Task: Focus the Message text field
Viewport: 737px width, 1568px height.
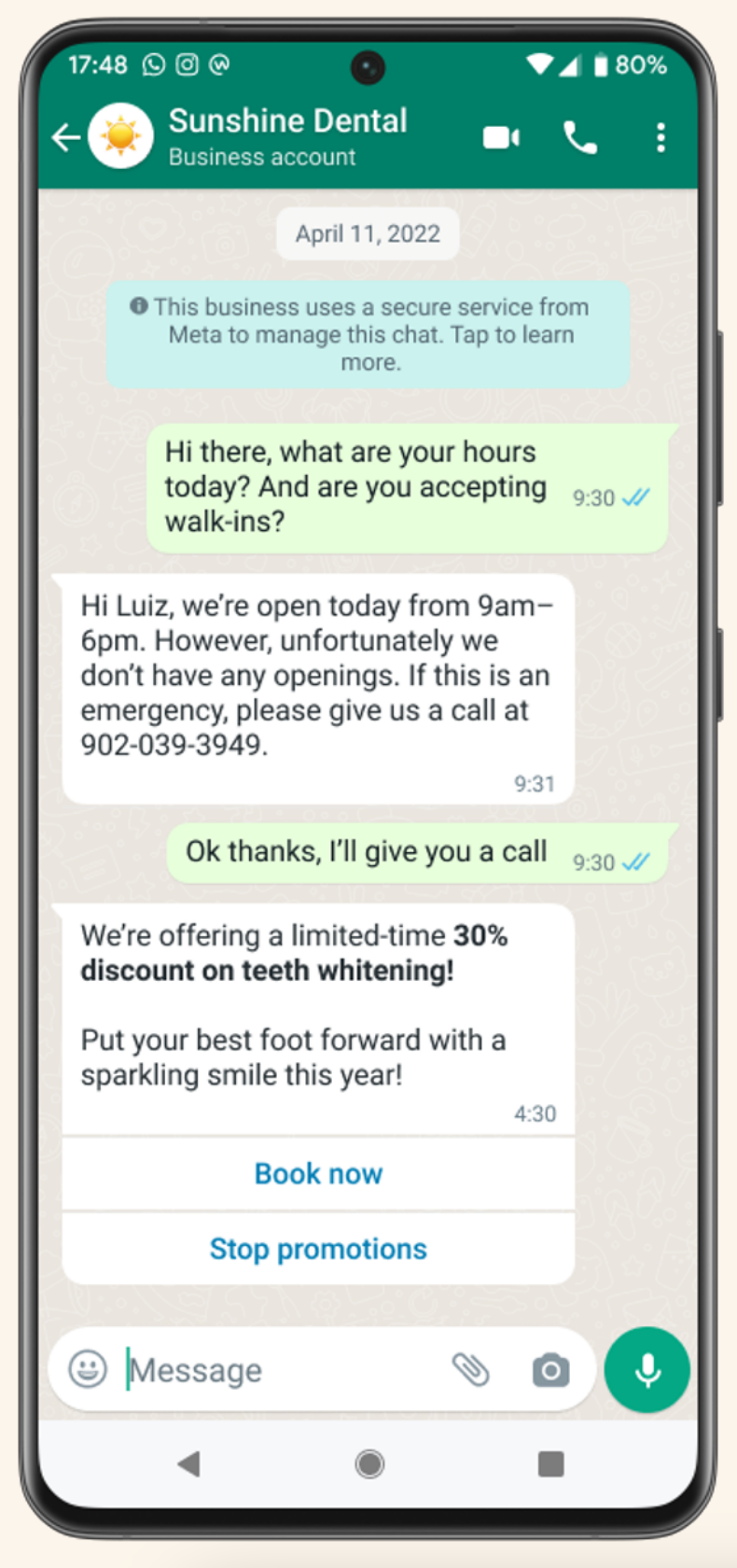Action: 280,1370
